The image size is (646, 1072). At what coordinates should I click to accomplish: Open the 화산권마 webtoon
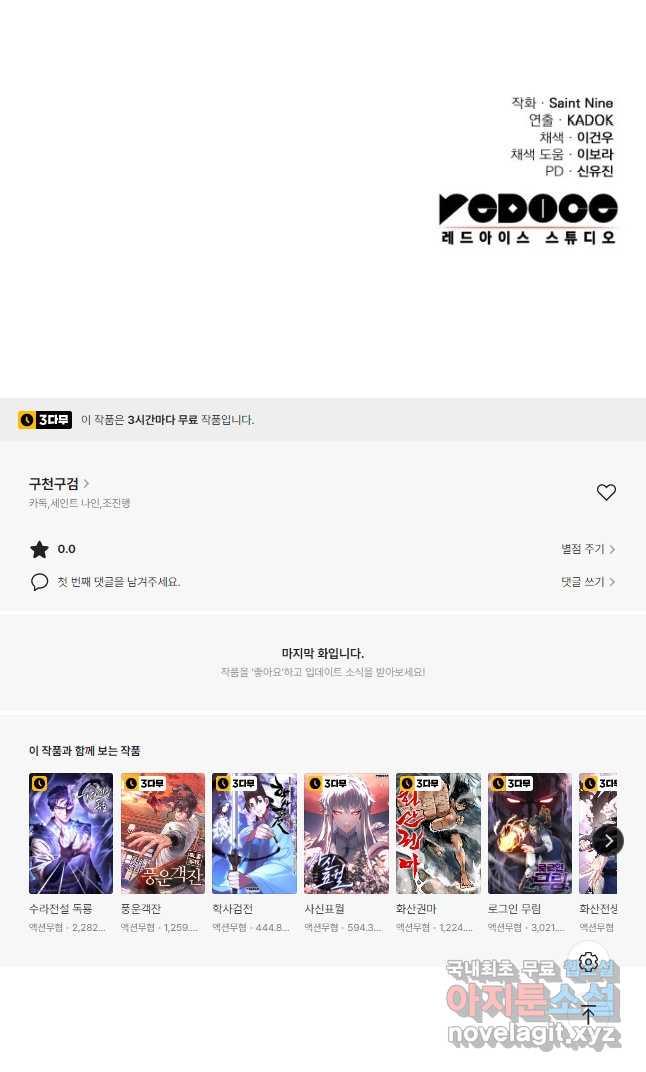(438, 833)
